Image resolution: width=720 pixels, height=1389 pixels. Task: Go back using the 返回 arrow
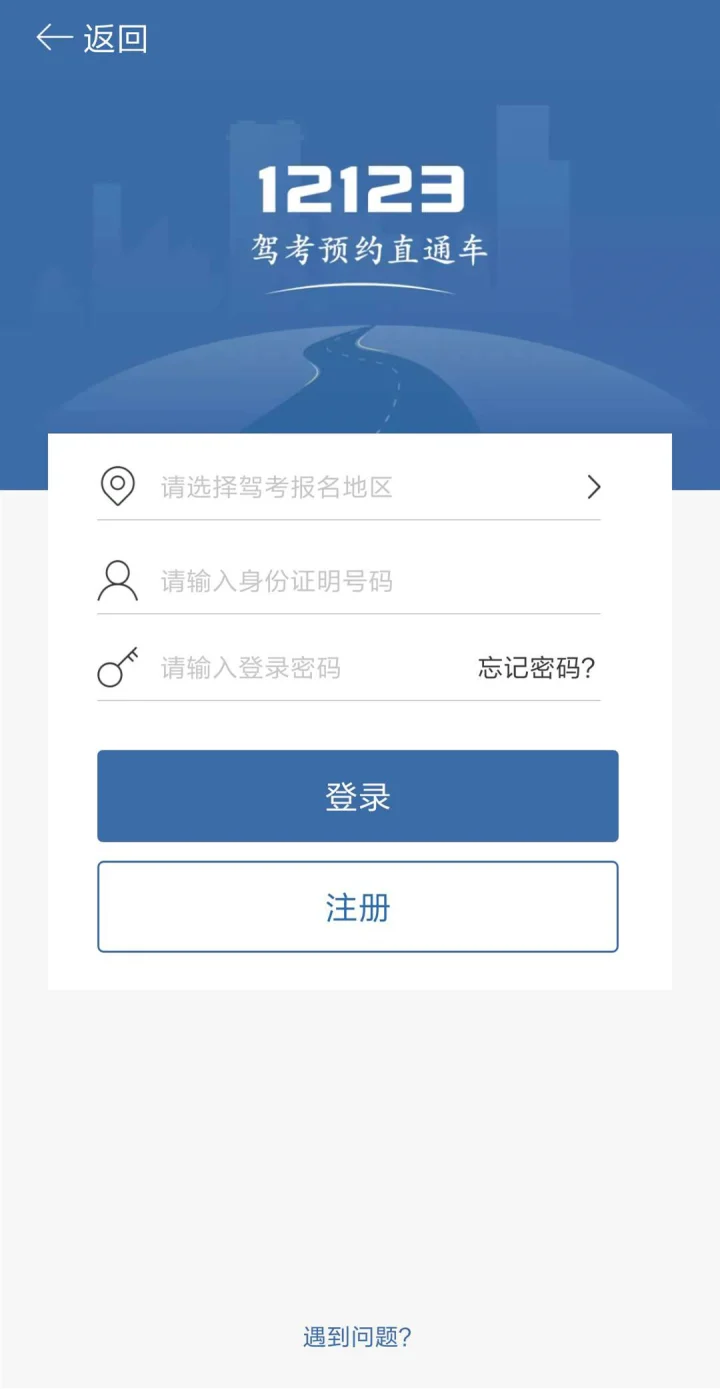tap(90, 39)
